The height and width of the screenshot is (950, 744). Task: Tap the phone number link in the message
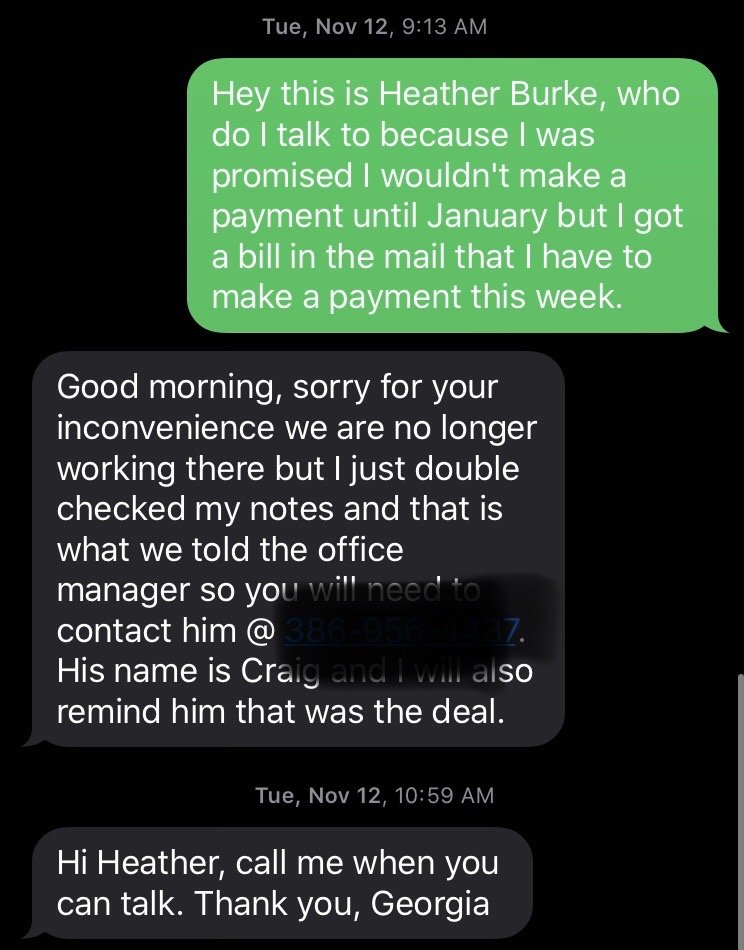(x=401, y=631)
